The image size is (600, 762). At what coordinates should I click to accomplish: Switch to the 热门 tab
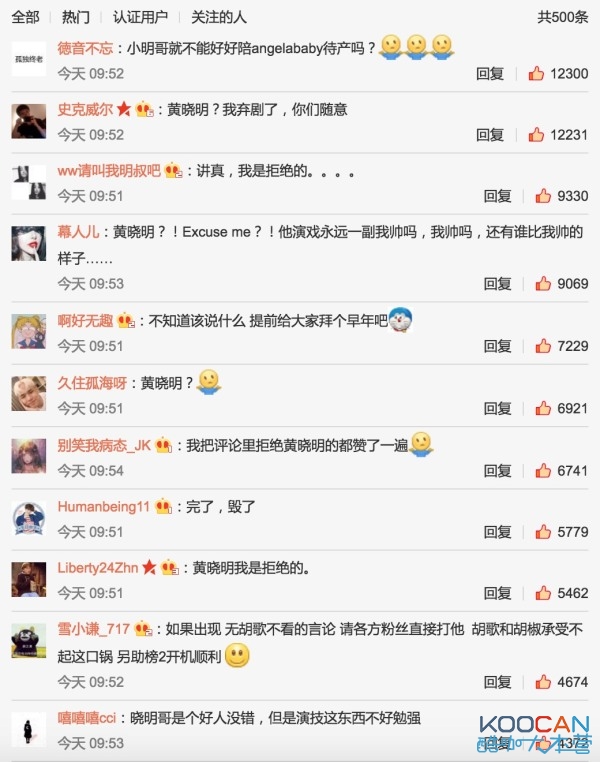[x=75, y=17]
